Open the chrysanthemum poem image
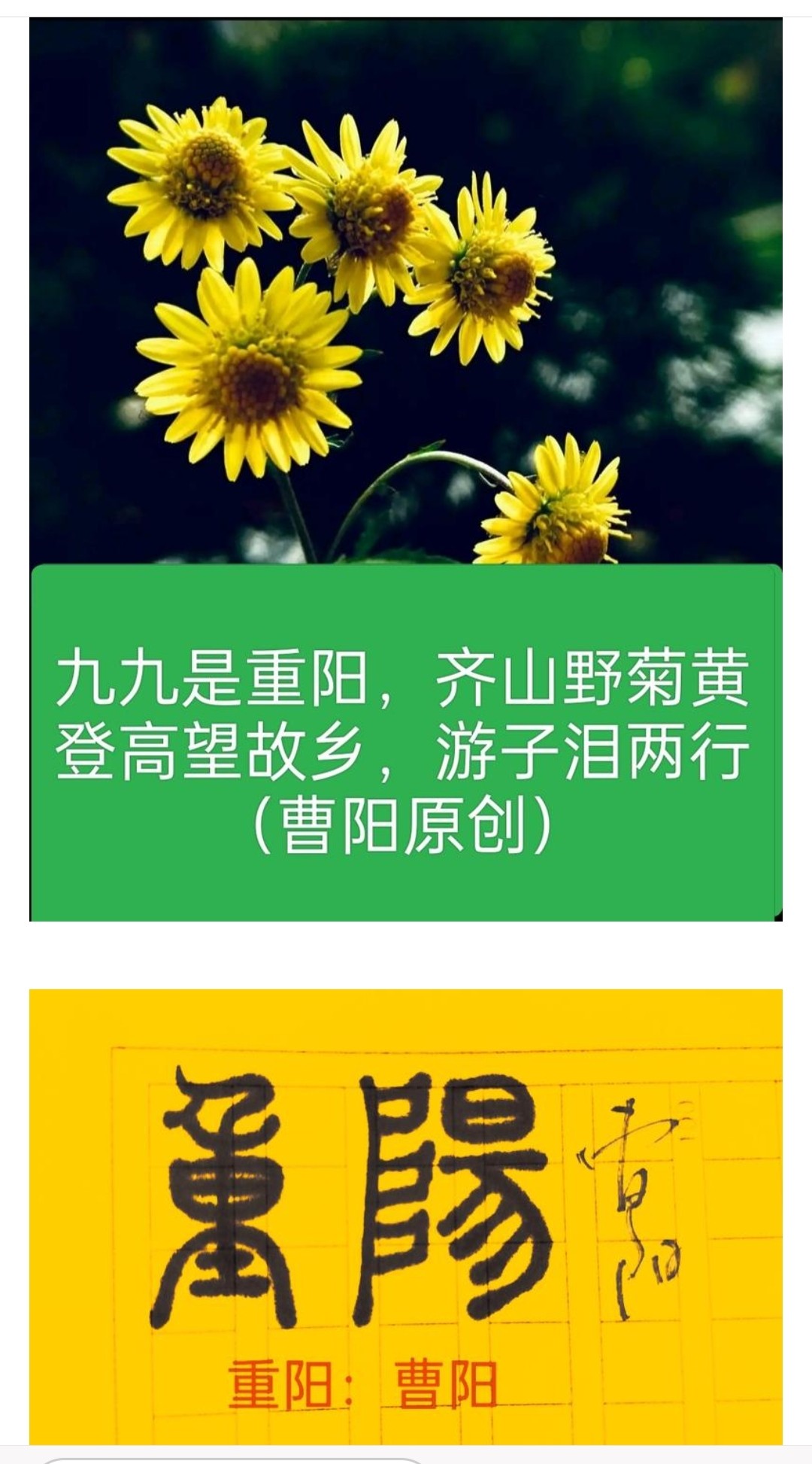Viewport: 812px width, 1464px height. (406, 466)
